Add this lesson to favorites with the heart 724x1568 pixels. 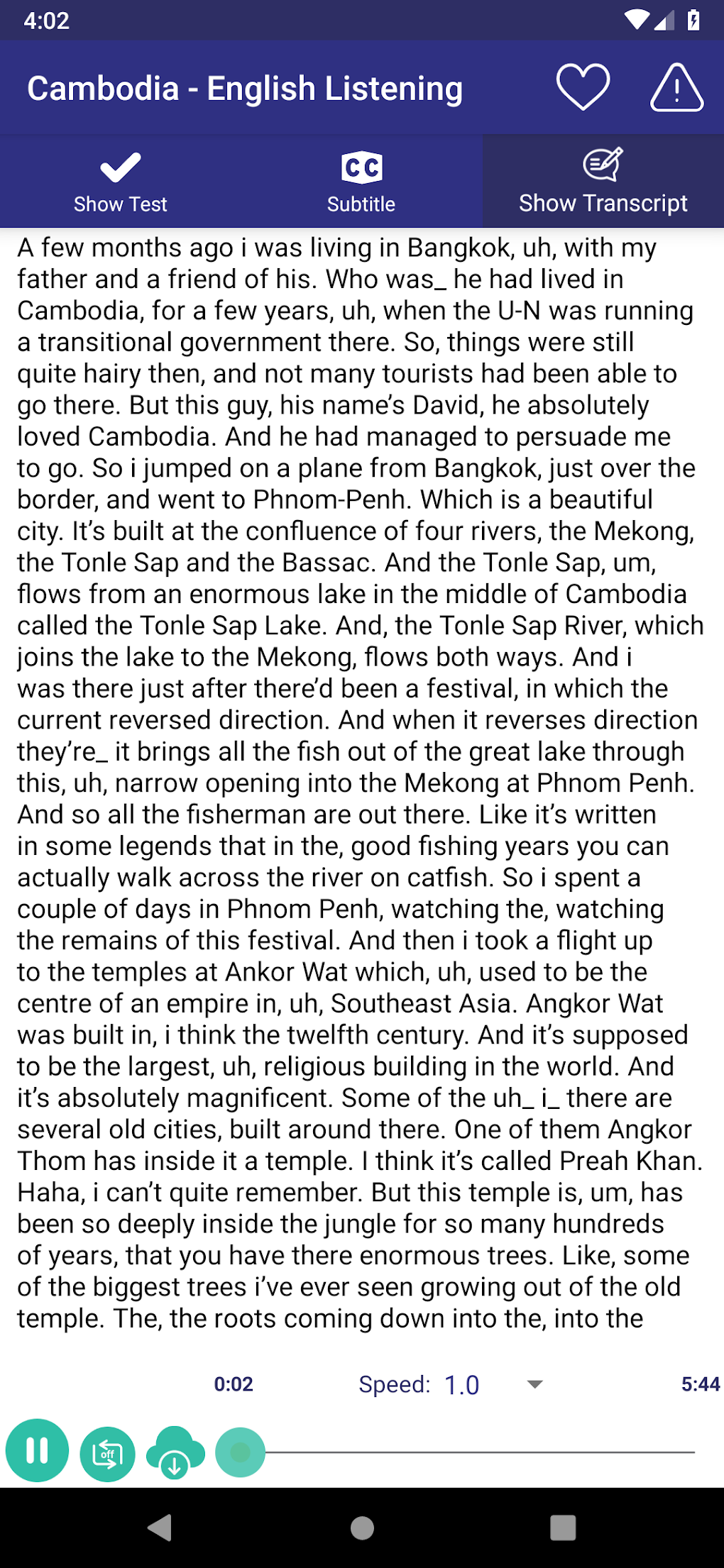(x=583, y=87)
